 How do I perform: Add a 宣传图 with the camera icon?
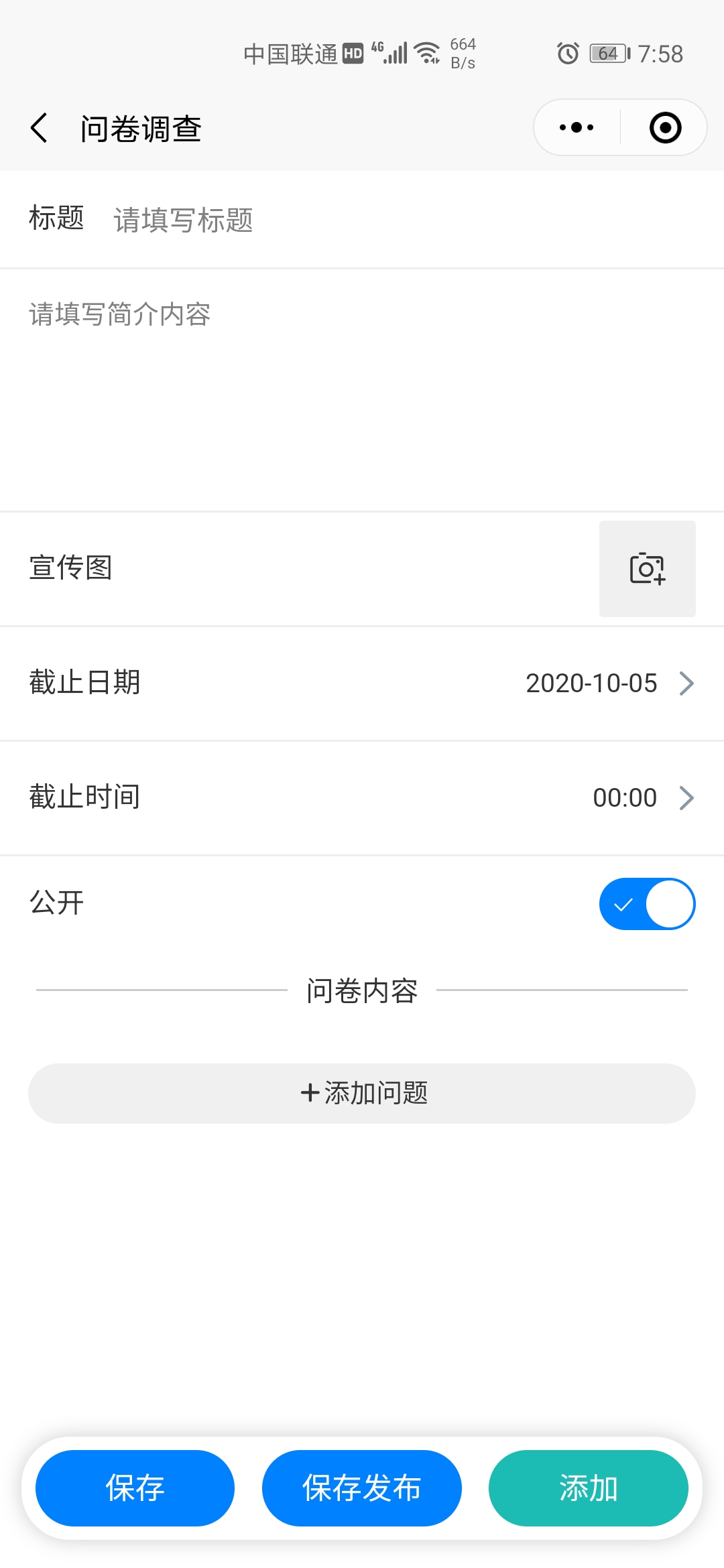pos(647,568)
